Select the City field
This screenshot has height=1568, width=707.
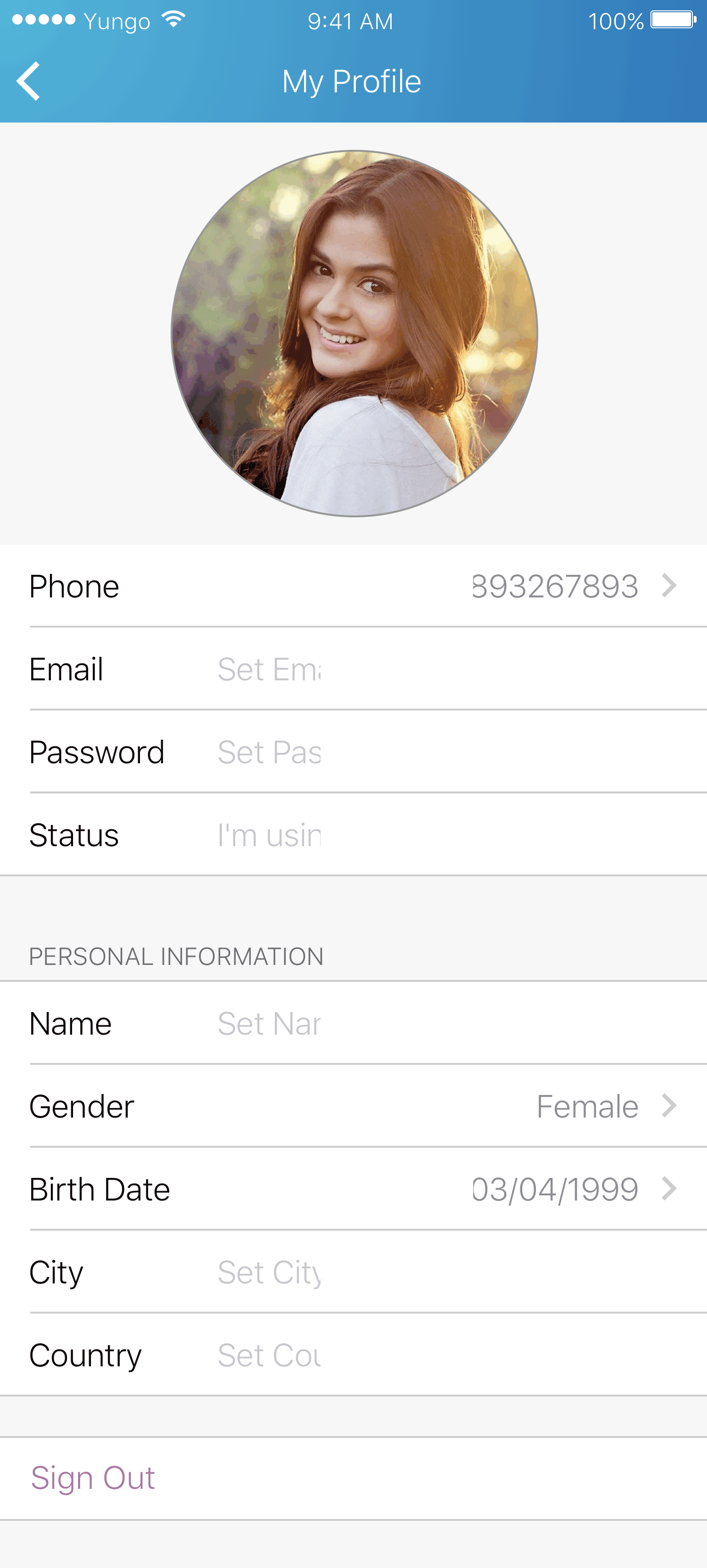(x=269, y=1272)
